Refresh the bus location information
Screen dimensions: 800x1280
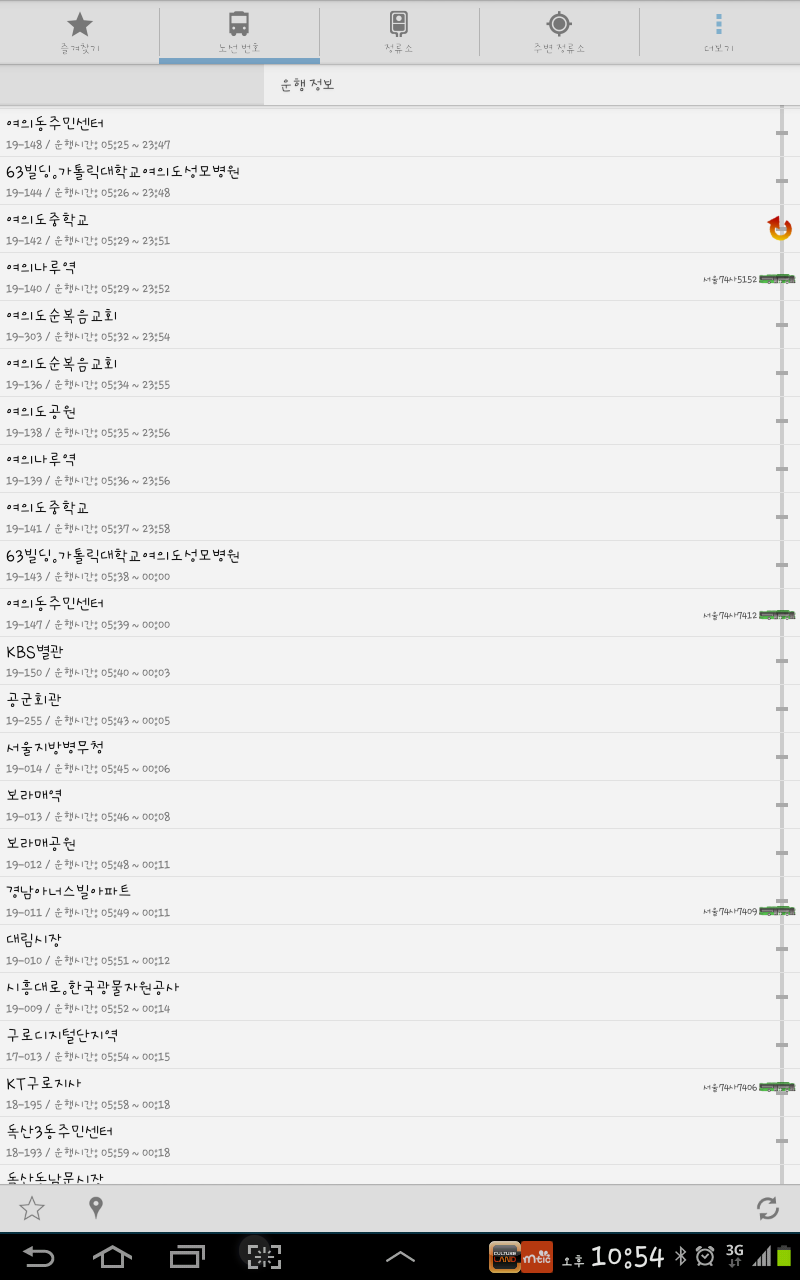coord(767,1208)
